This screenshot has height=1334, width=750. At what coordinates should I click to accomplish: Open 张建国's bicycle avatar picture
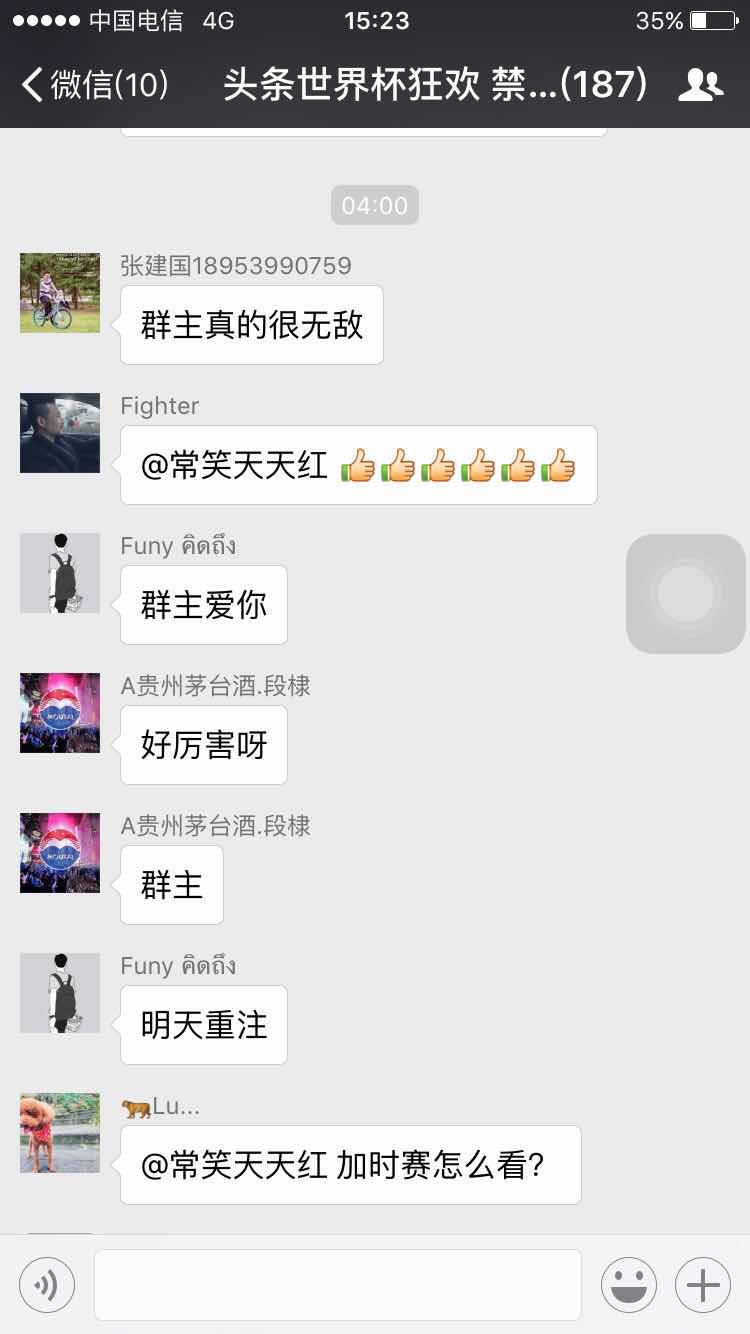coord(59,292)
